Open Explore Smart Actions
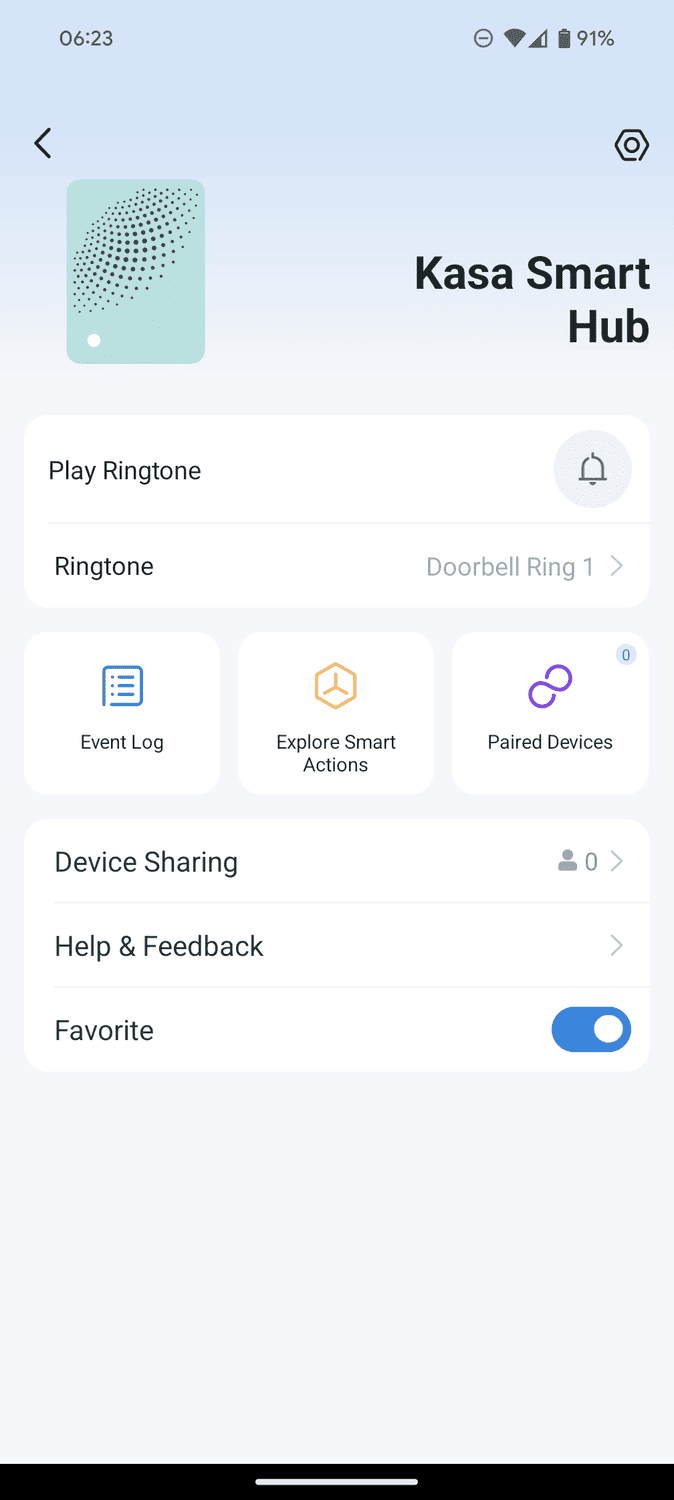Screen dimensions: 674x1500 point(336,712)
